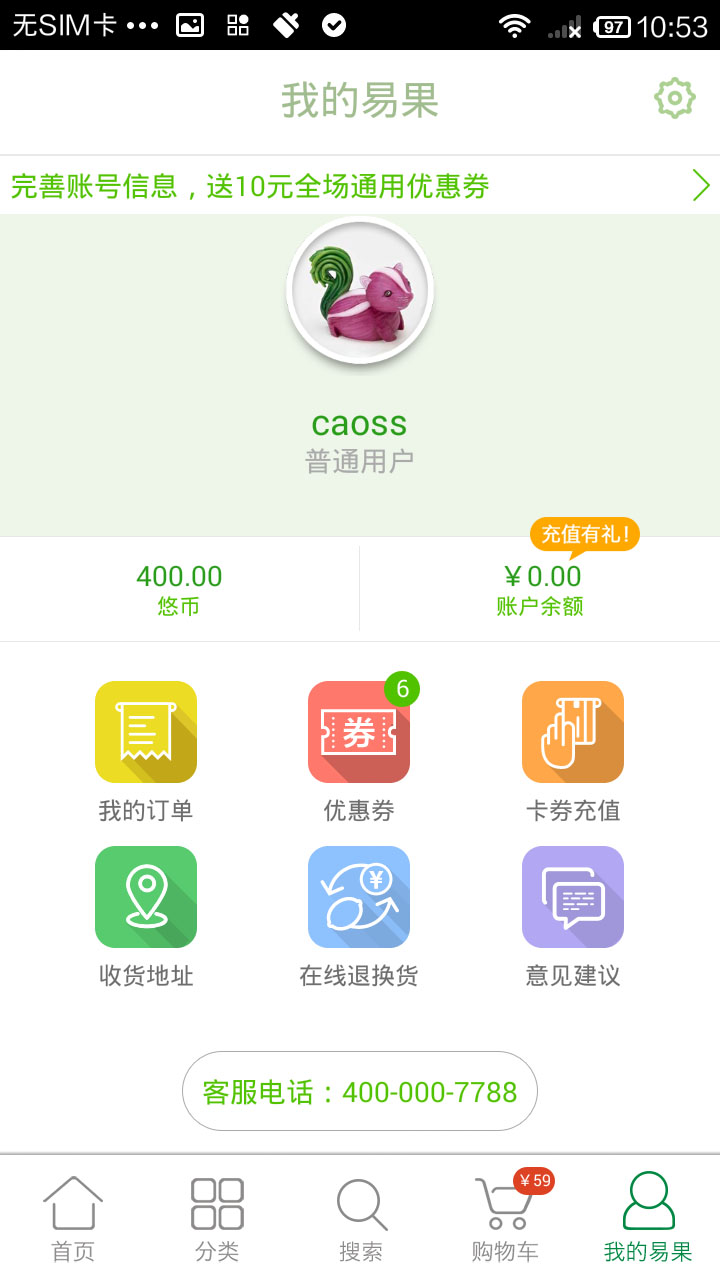The height and width of the screenshot is (1280, 720).
Task: Open the 购物车 shopping cart tab
Action: tap(505, 1218)
